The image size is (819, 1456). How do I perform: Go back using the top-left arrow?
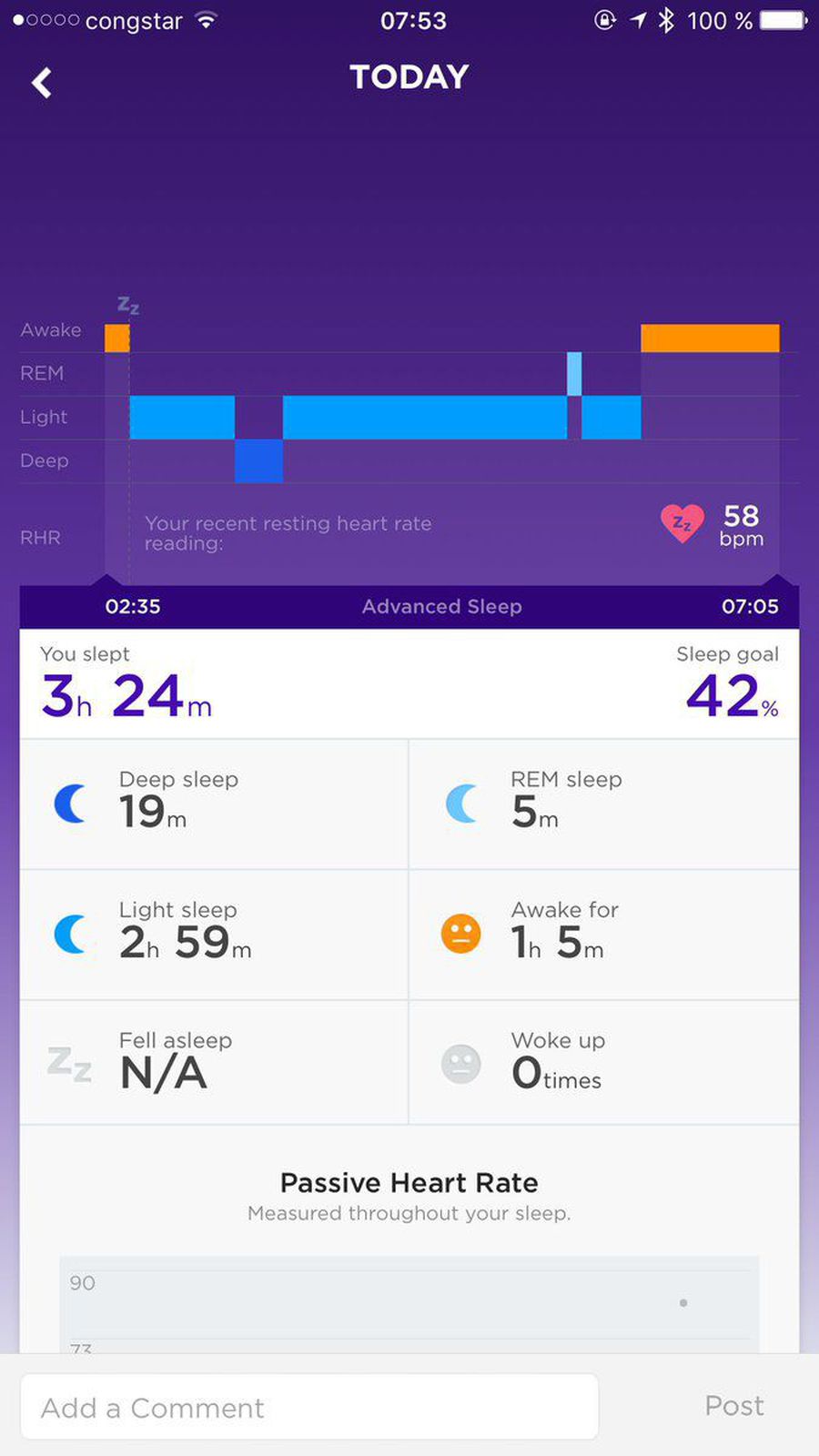coord(42,83)
